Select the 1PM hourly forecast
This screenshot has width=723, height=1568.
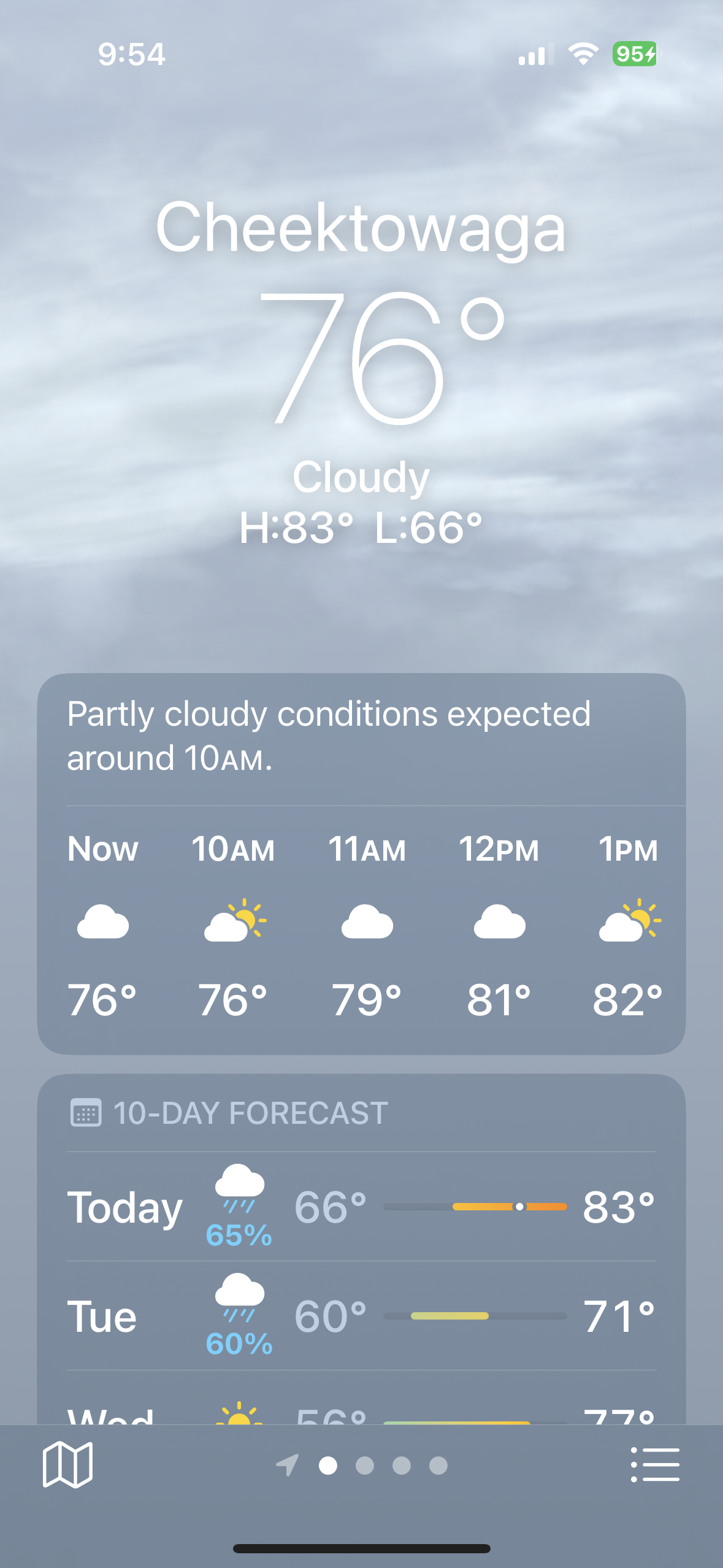(629, 926)
